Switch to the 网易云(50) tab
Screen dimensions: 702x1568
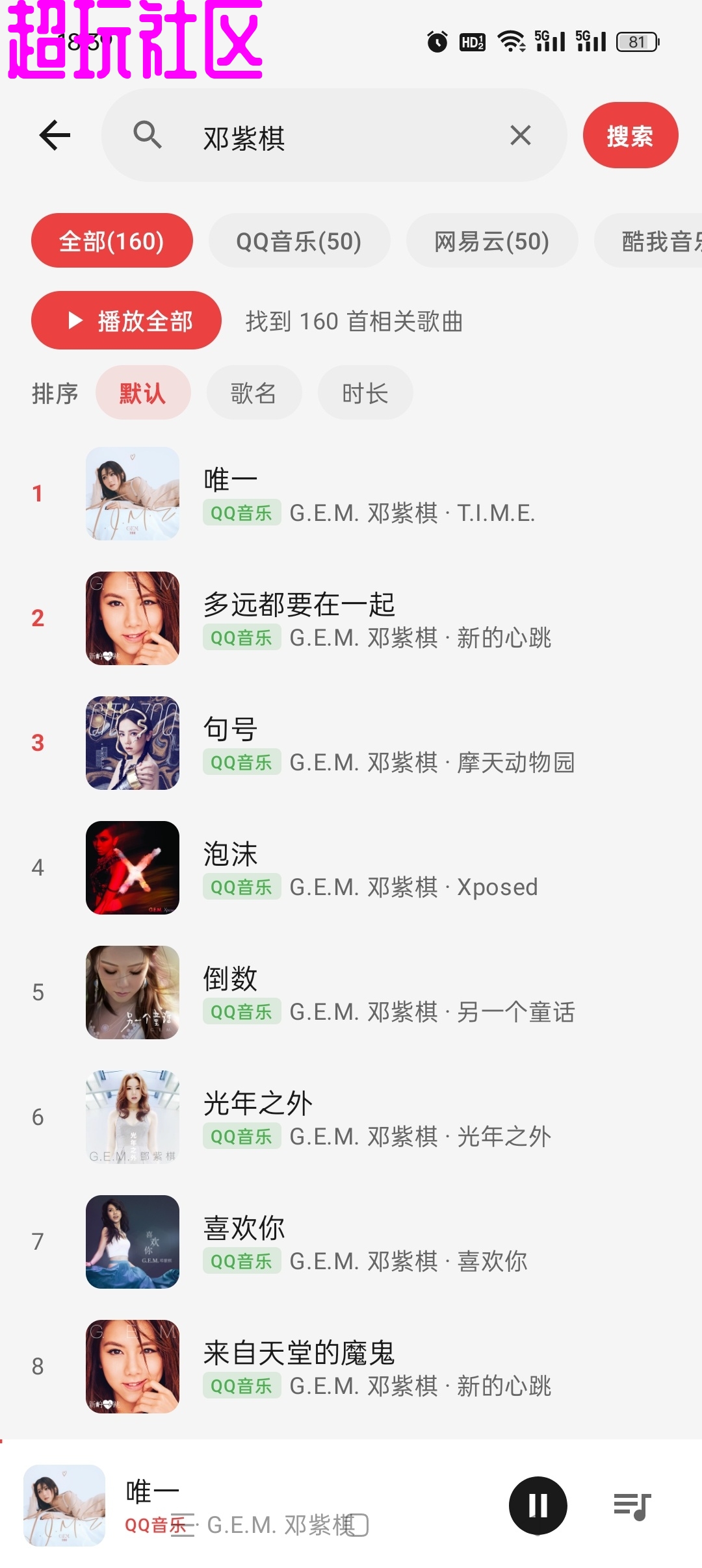click(491, 241)
